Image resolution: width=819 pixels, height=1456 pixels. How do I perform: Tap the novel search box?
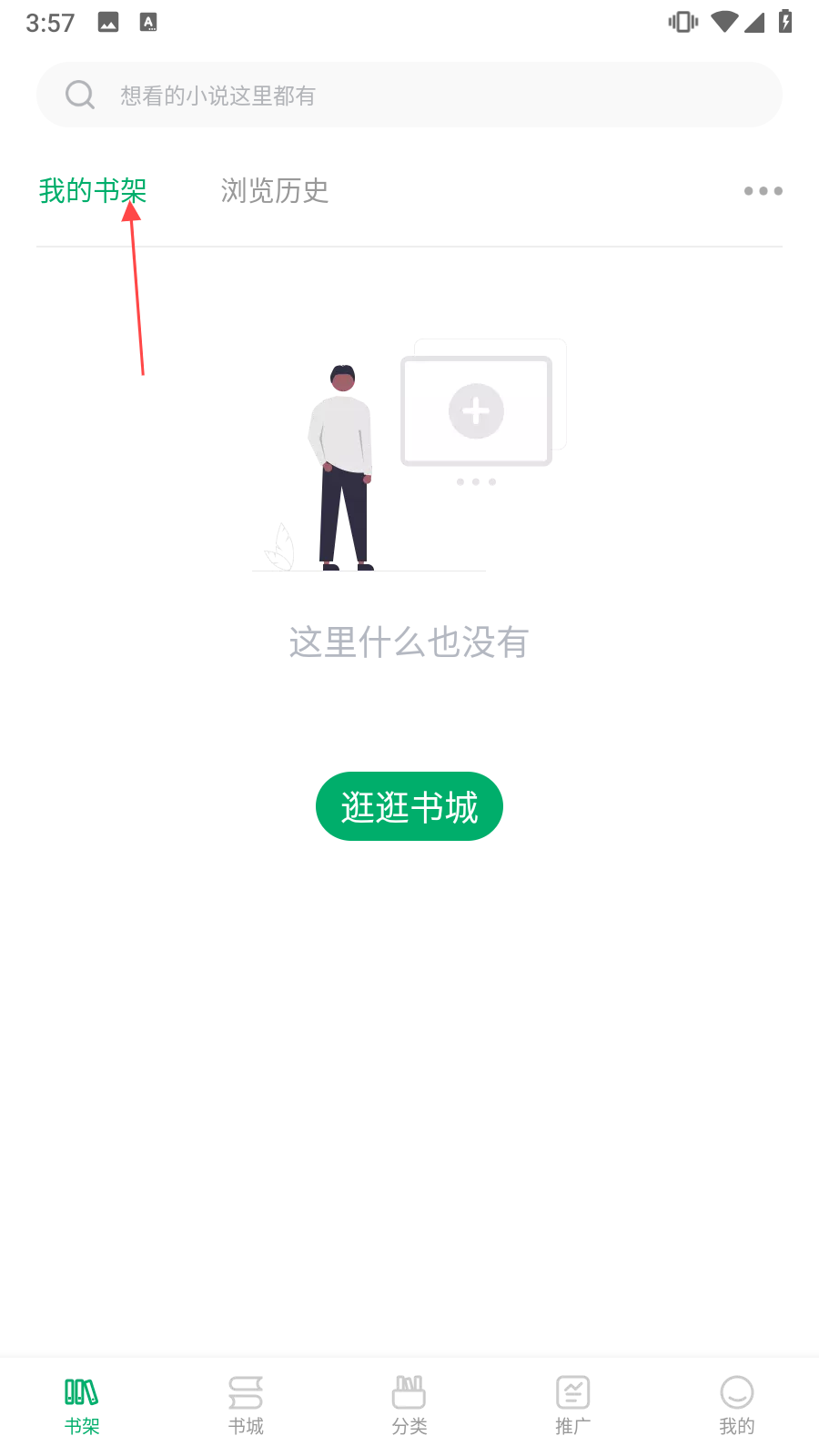[409, 95]
